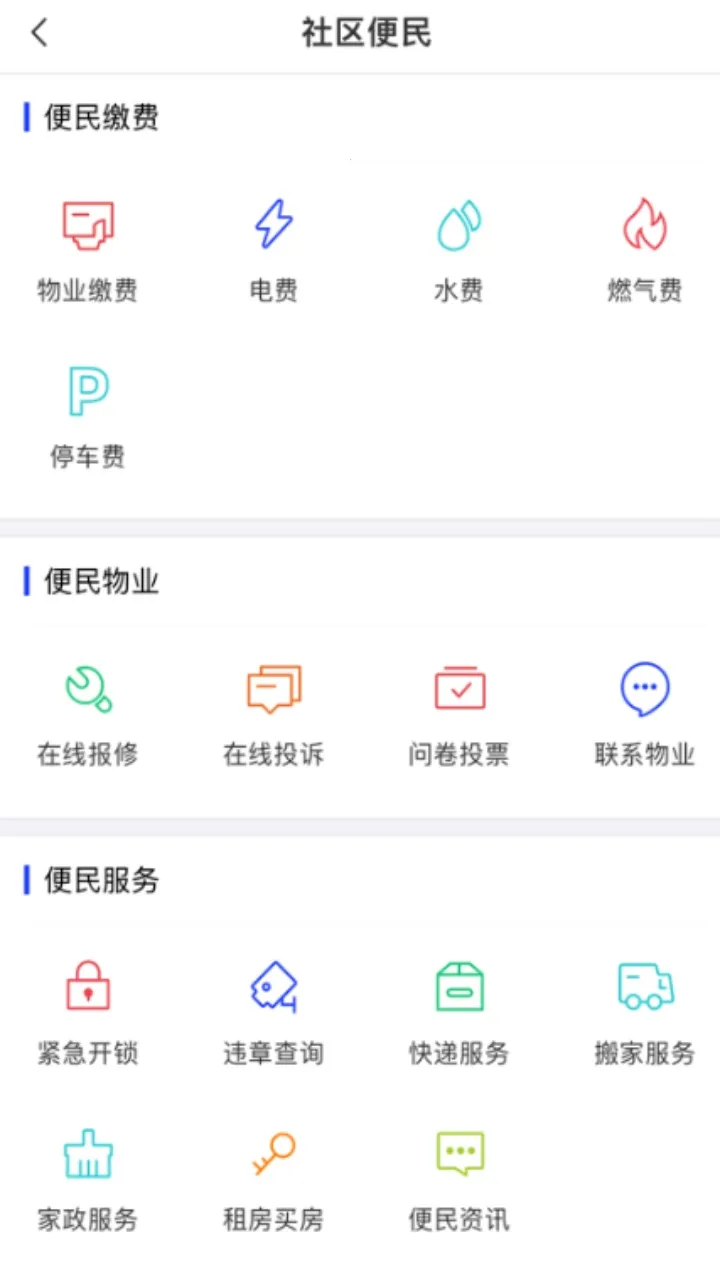The image size is (720, 1280).
Task: Open 快递服务 express delivery service
Action: coord(459,1012)
